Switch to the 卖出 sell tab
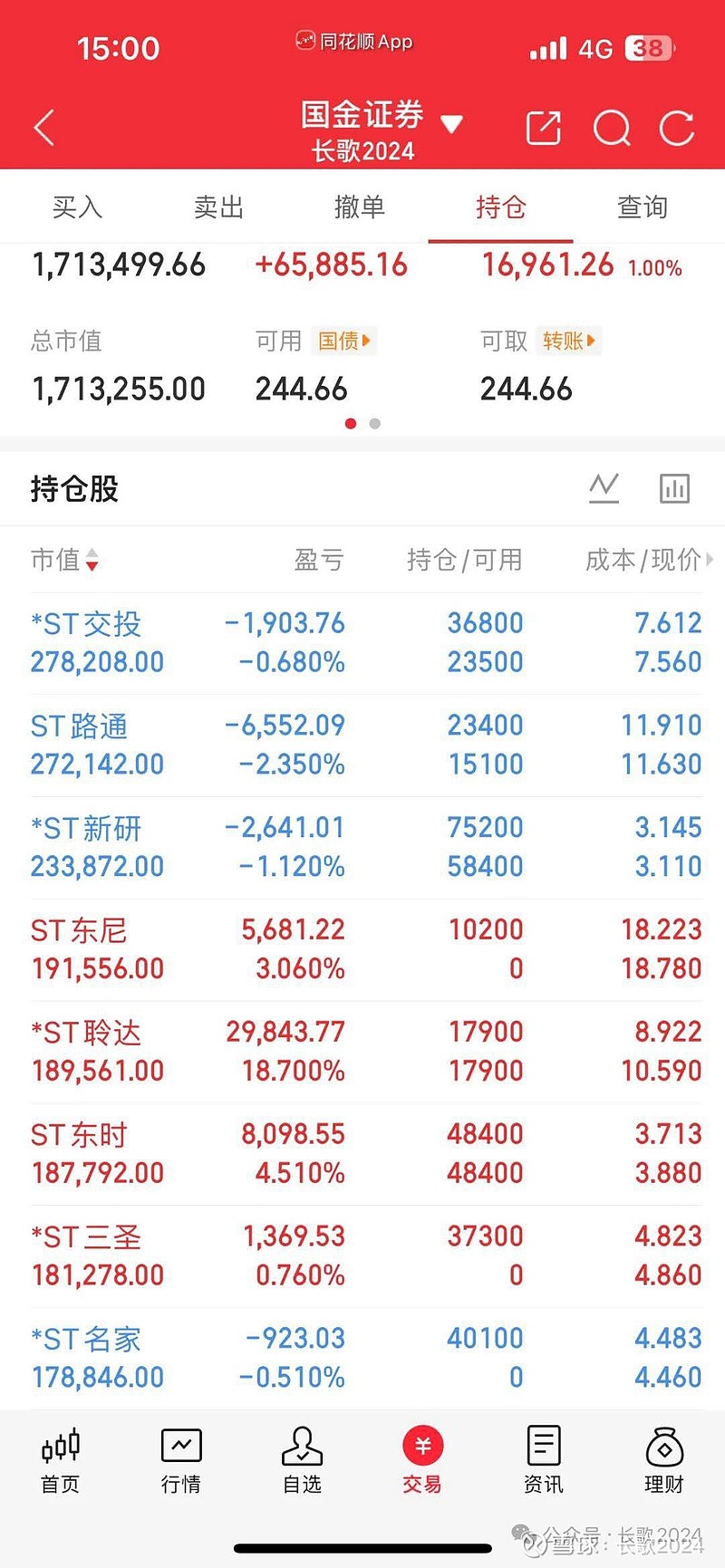 point(217,207)
